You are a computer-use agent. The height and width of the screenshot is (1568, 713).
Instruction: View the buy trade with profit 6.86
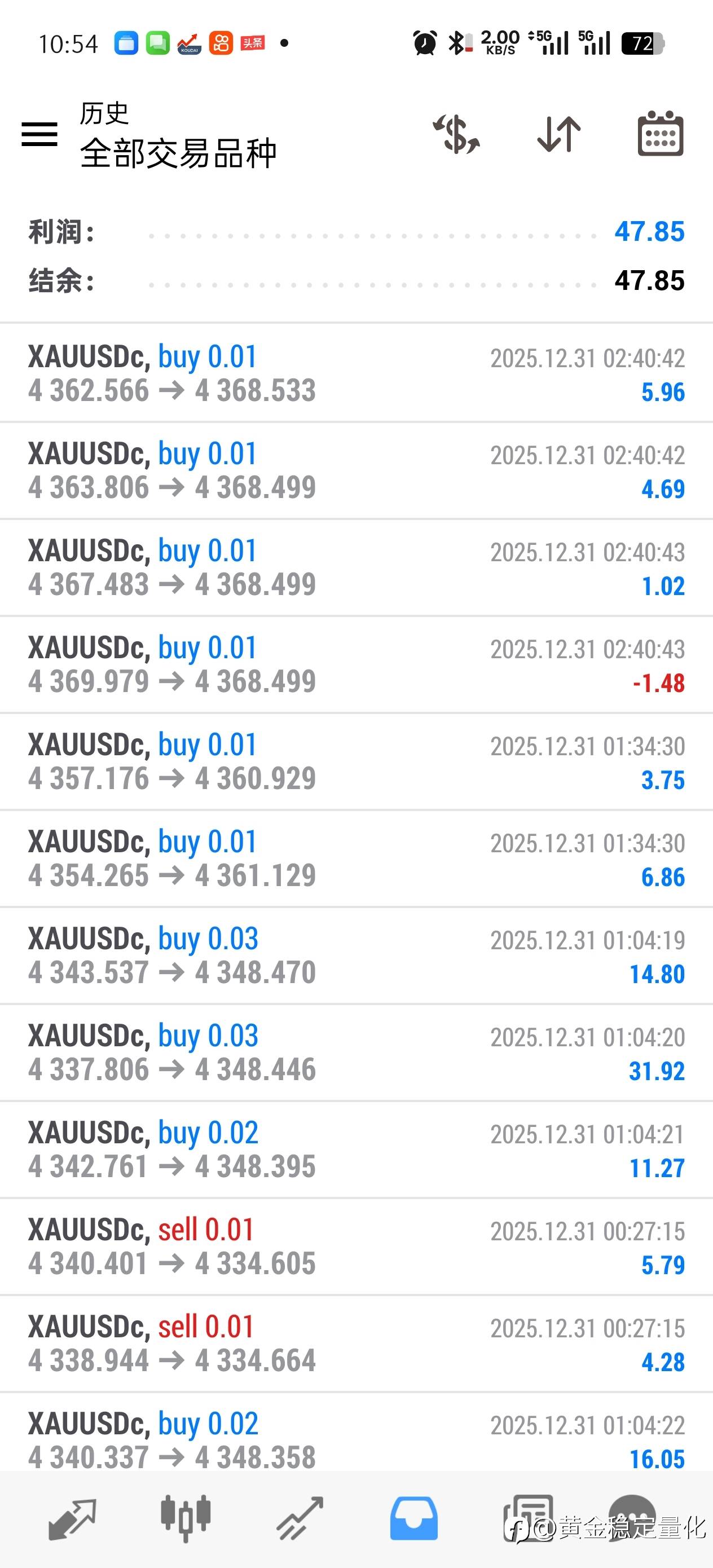pyautogui.click(x=356, y=858)
